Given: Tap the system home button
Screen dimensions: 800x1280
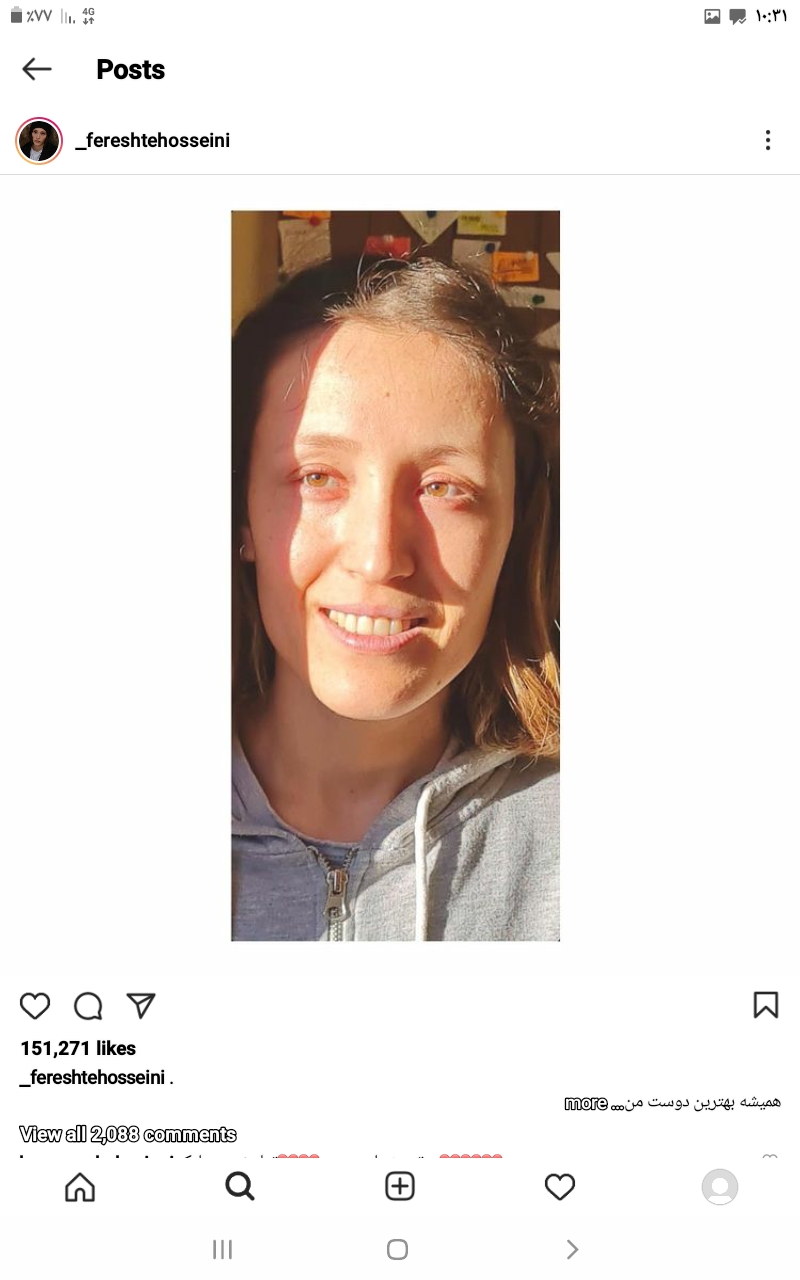Looking at the screenshot, I should pos(397,1249).
